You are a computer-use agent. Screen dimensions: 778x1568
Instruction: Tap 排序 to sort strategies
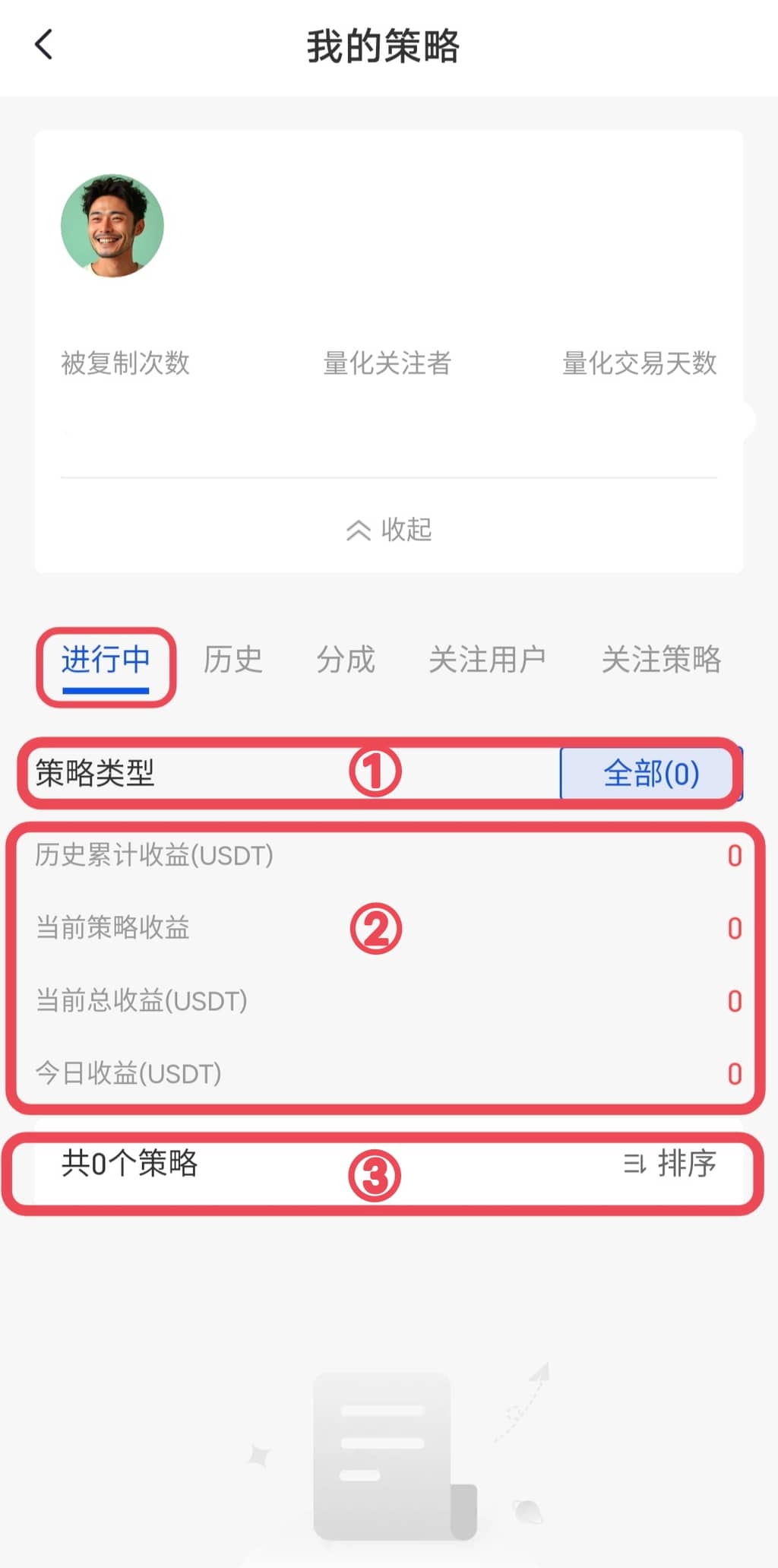point(670,1164)
